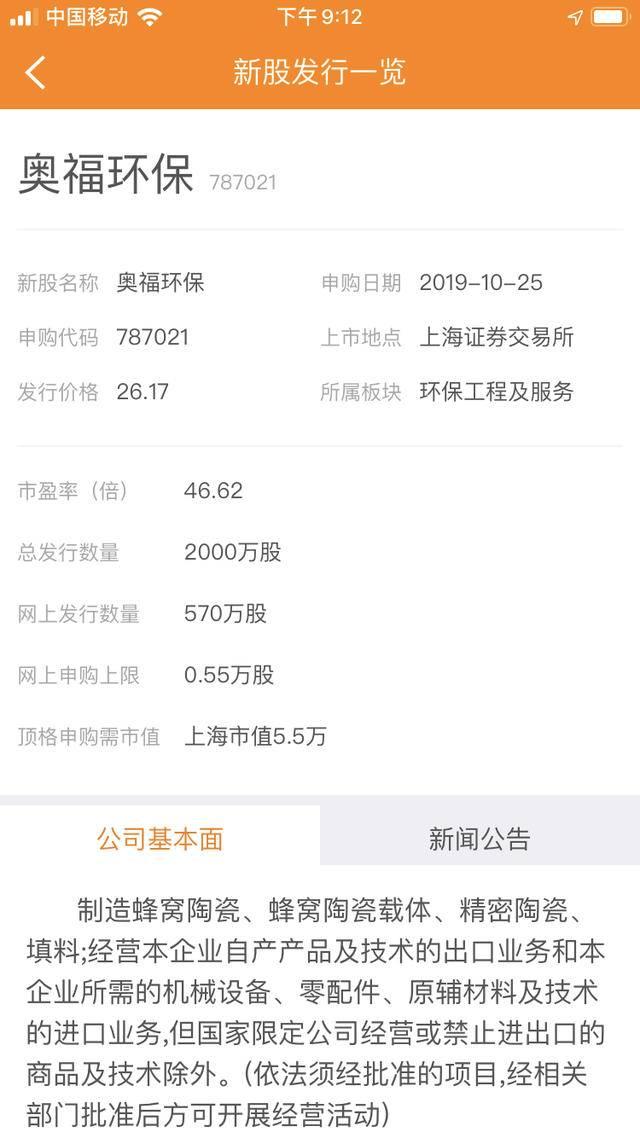Switch to the 新闻公告 tab
640x1138 pixels.
[480, 837]
